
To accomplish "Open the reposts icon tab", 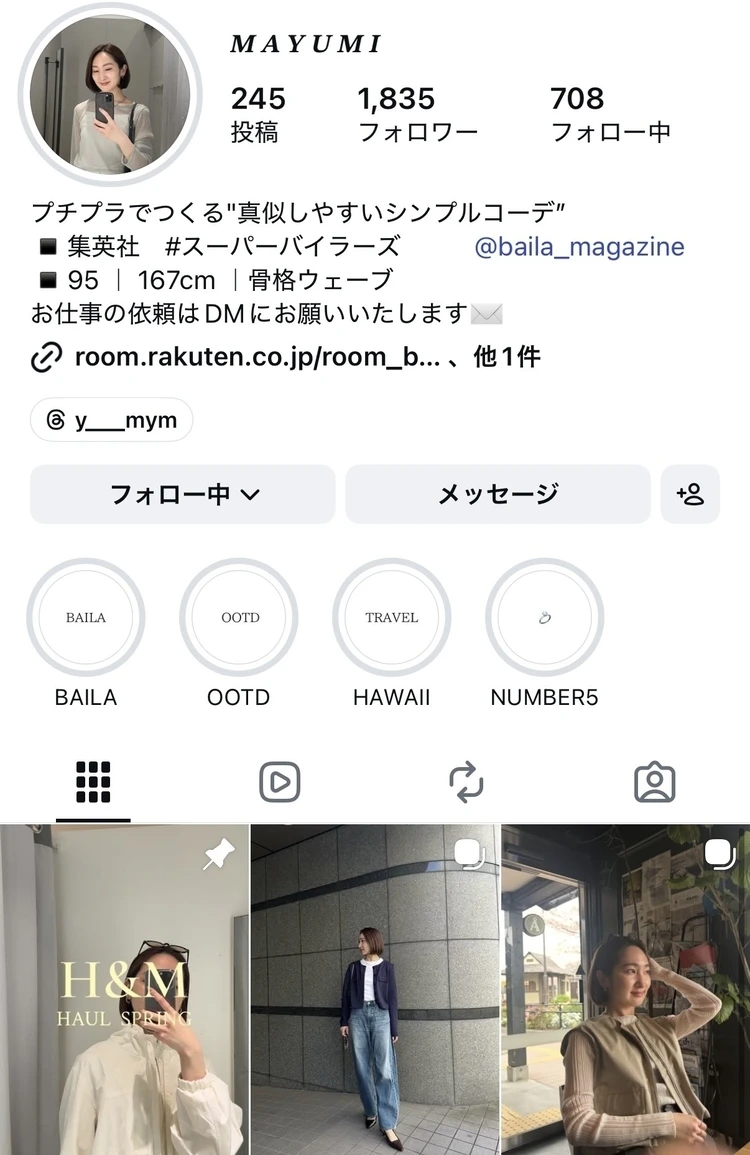I will (468, 781).
